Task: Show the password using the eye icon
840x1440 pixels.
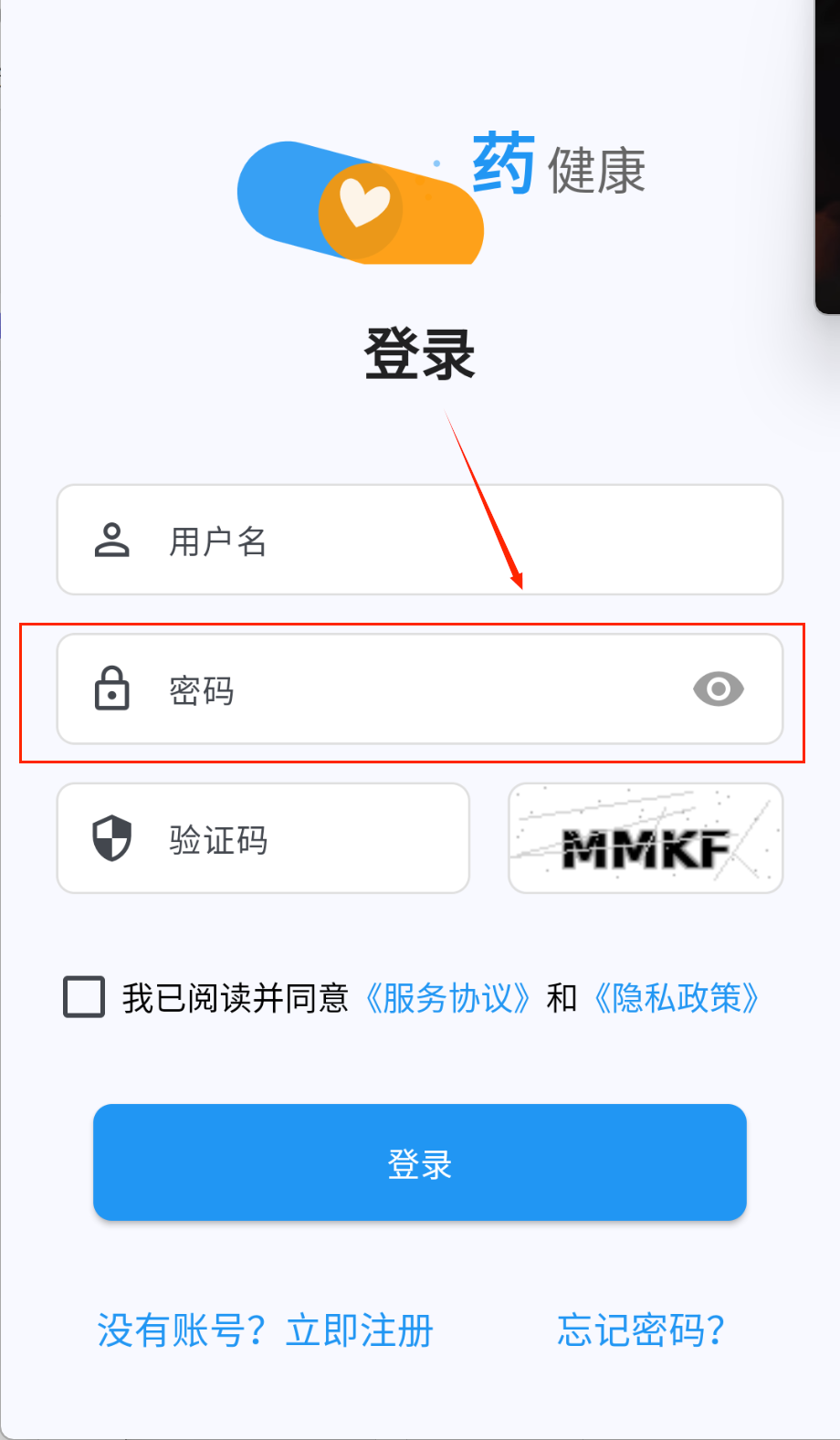Action: (719, 689)
